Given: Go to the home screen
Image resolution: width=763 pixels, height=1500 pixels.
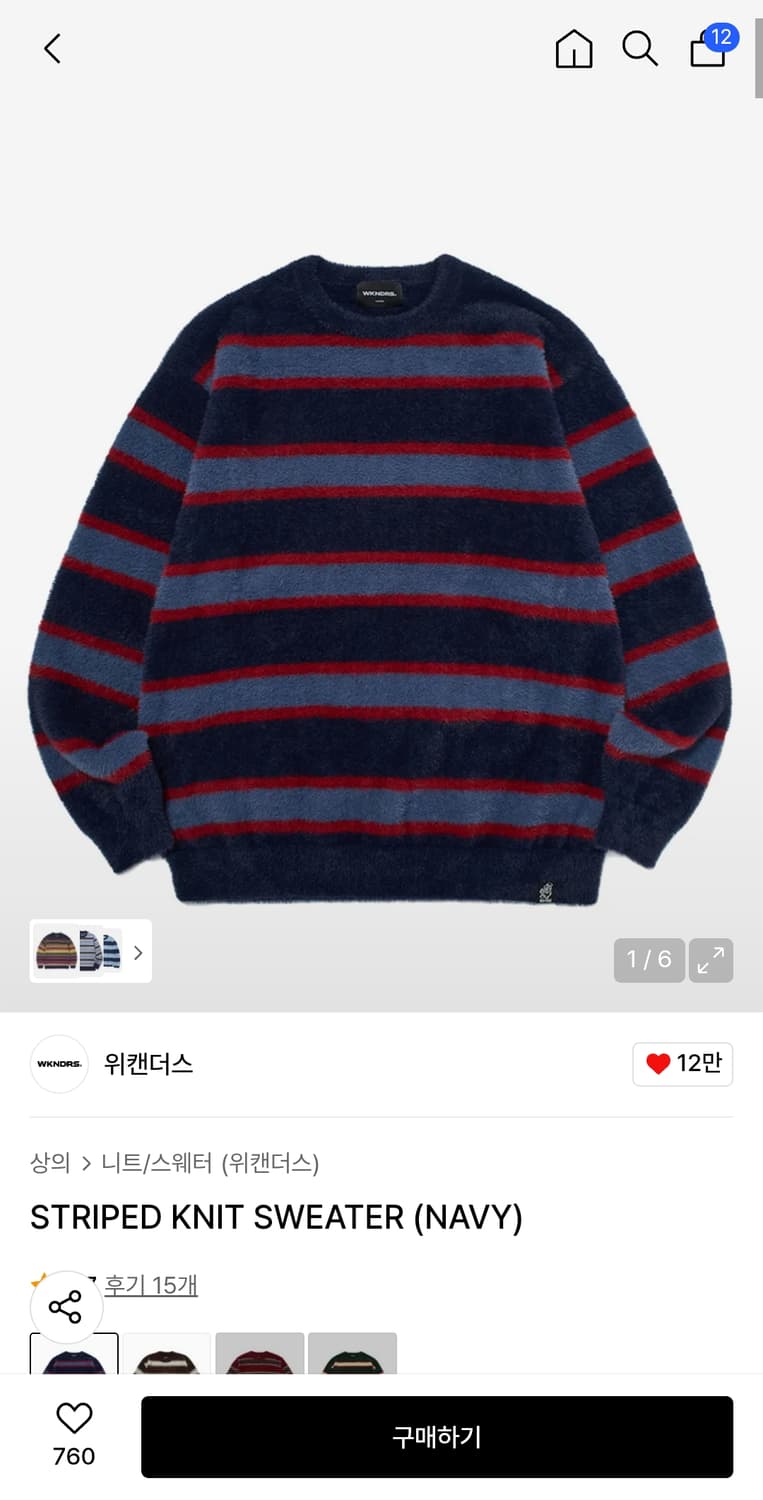Looking at the screenshot, I should 573,49.
